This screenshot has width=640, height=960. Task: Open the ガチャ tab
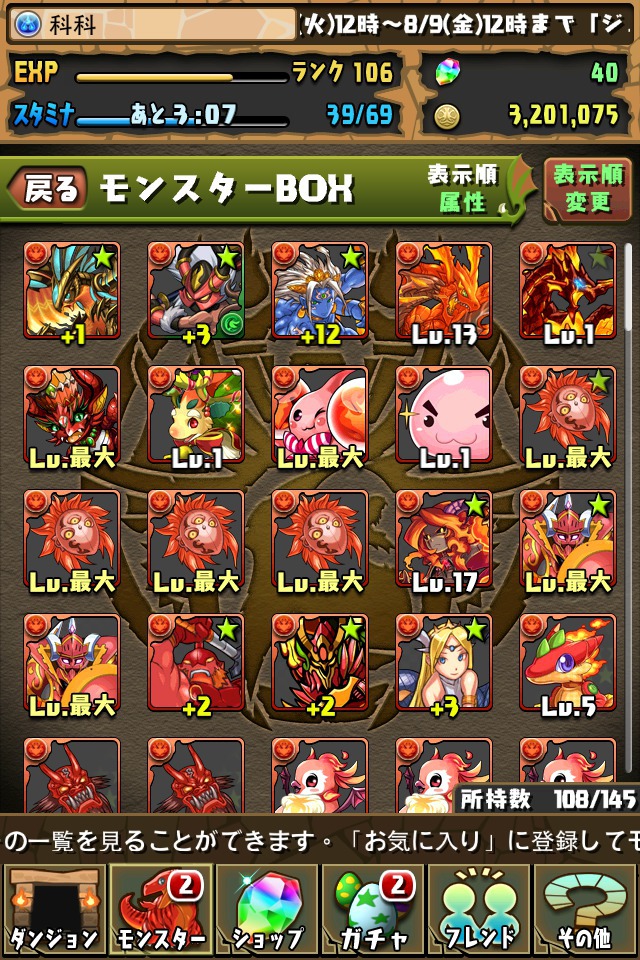(373, 910)
